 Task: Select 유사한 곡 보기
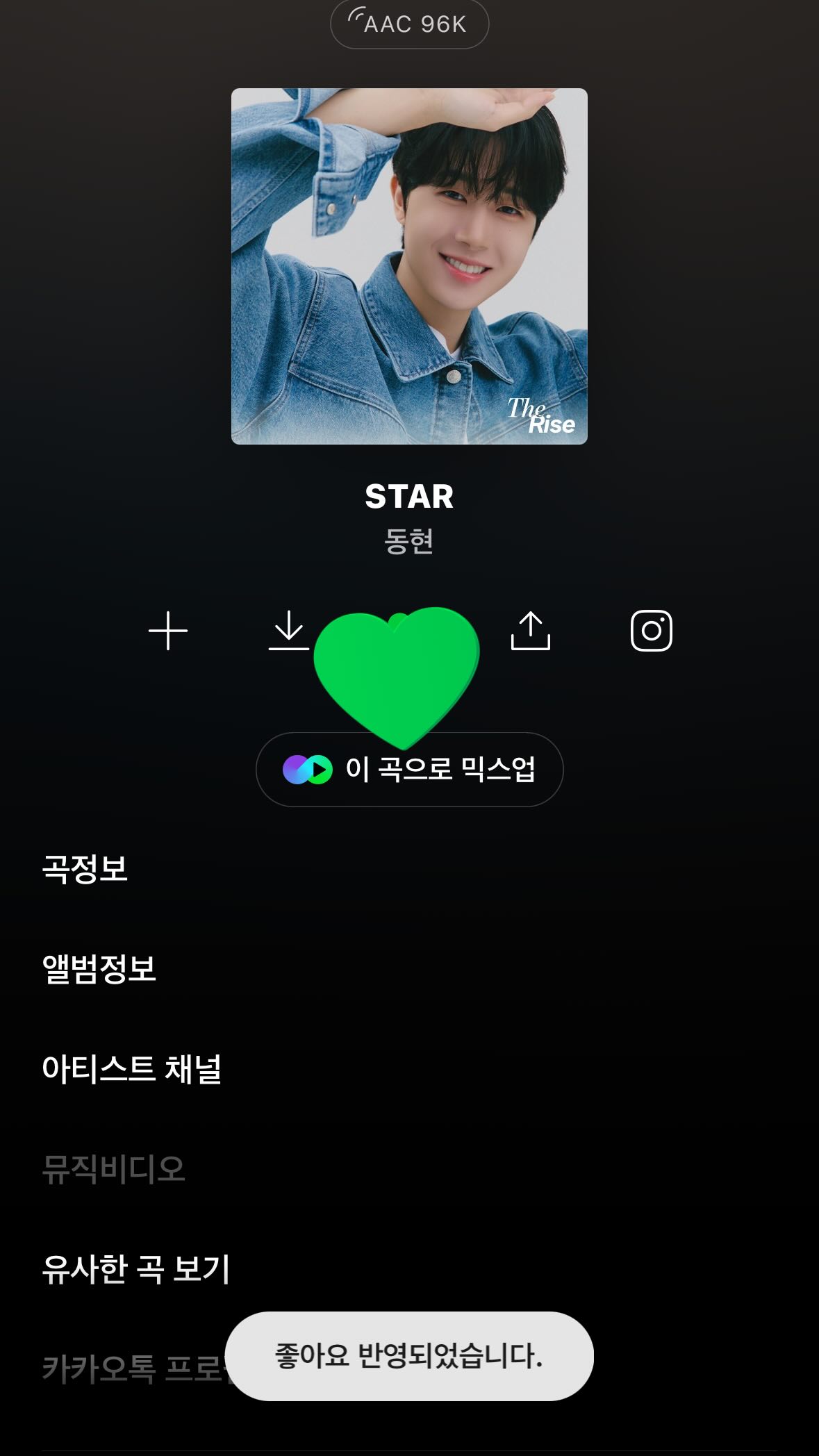click(x=136, y=1268)
